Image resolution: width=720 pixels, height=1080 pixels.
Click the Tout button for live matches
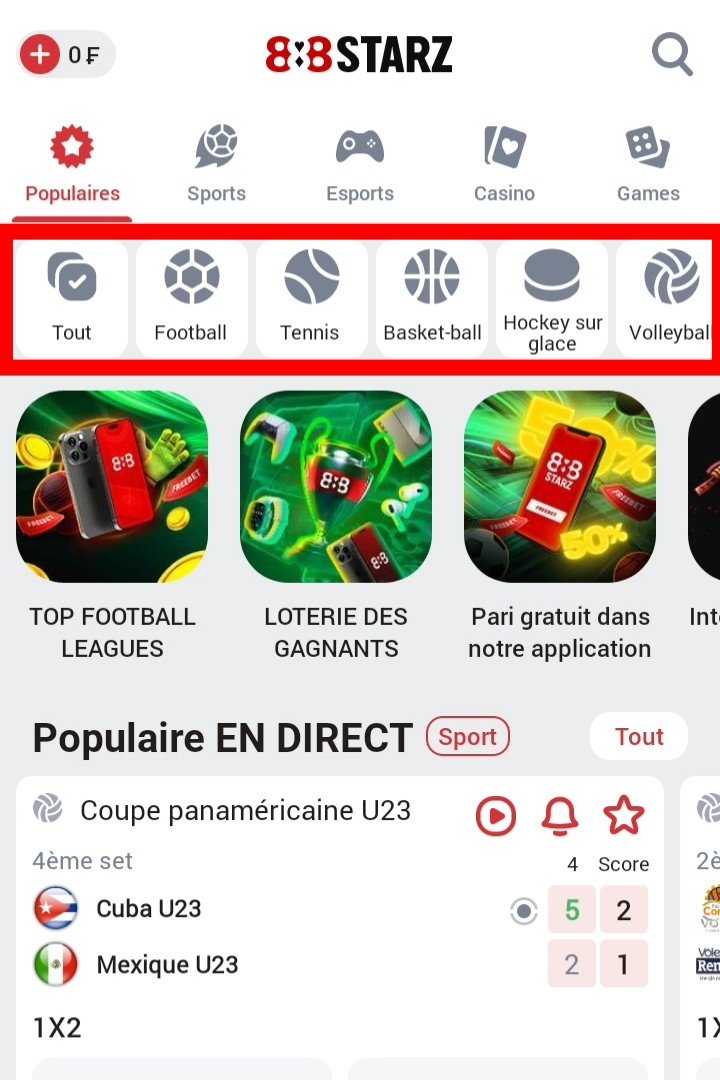639,736
